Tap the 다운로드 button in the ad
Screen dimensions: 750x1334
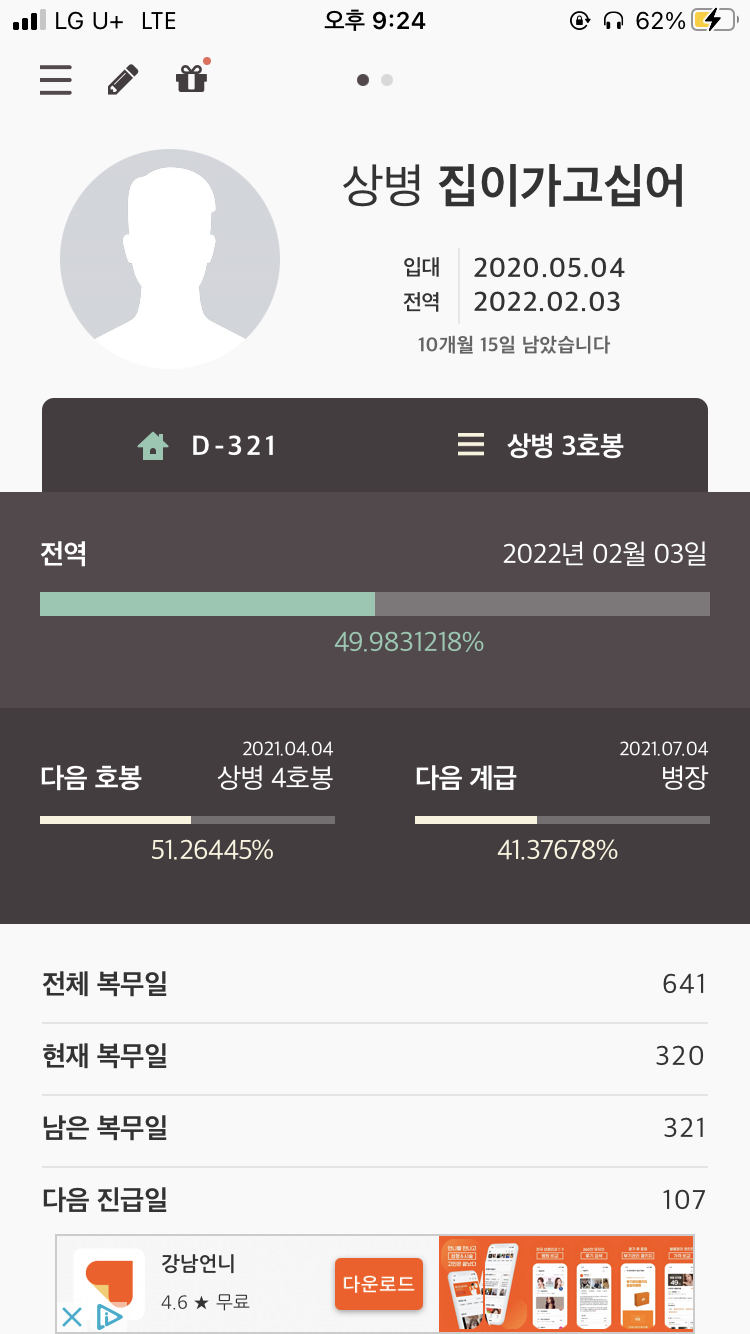tap(379, 1284)
